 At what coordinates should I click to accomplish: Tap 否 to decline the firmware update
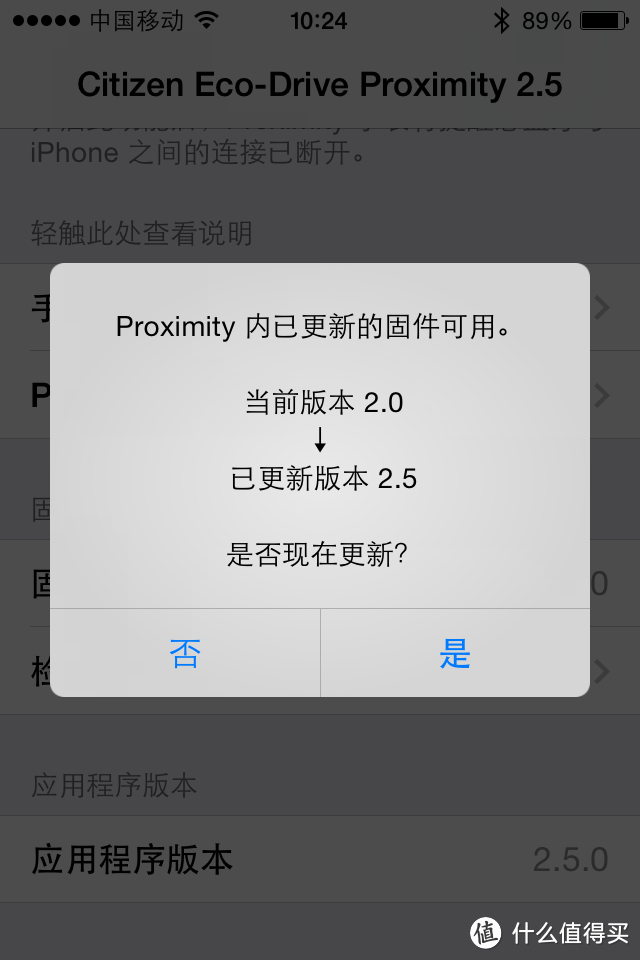click(x=185, y=654)
